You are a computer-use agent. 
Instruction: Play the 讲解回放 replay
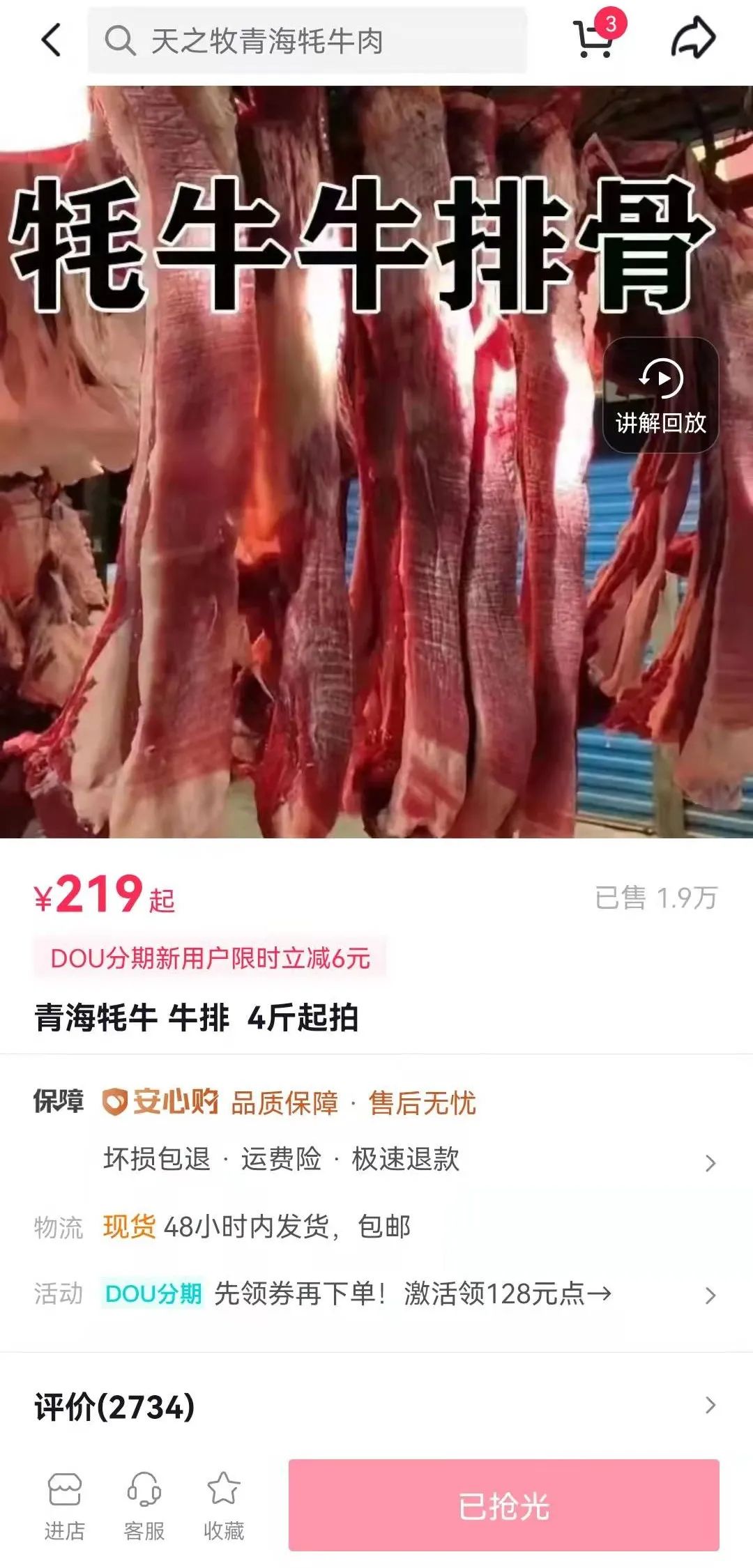click(660, 395)
